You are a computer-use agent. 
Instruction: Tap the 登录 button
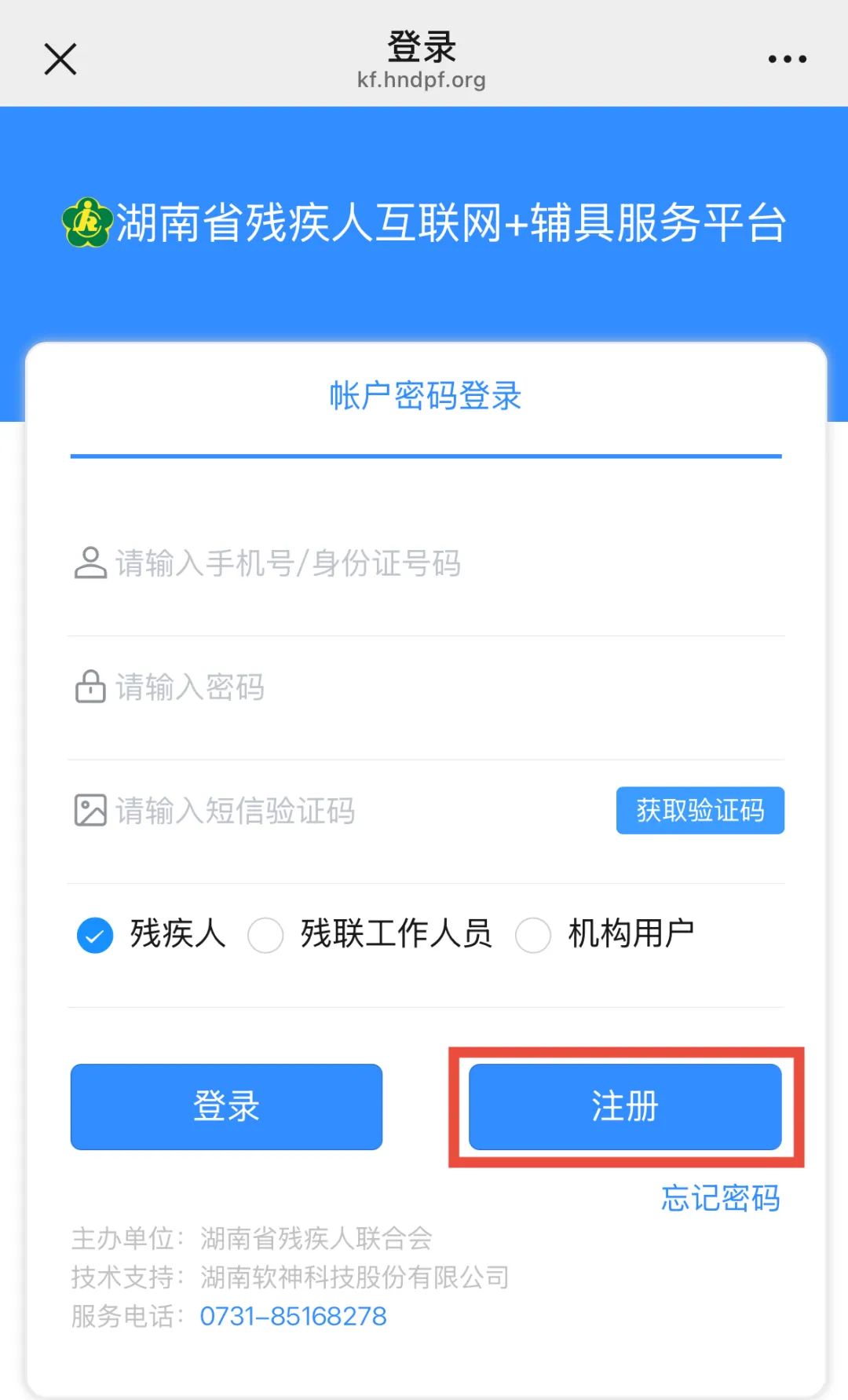[x=226, y=1107]
